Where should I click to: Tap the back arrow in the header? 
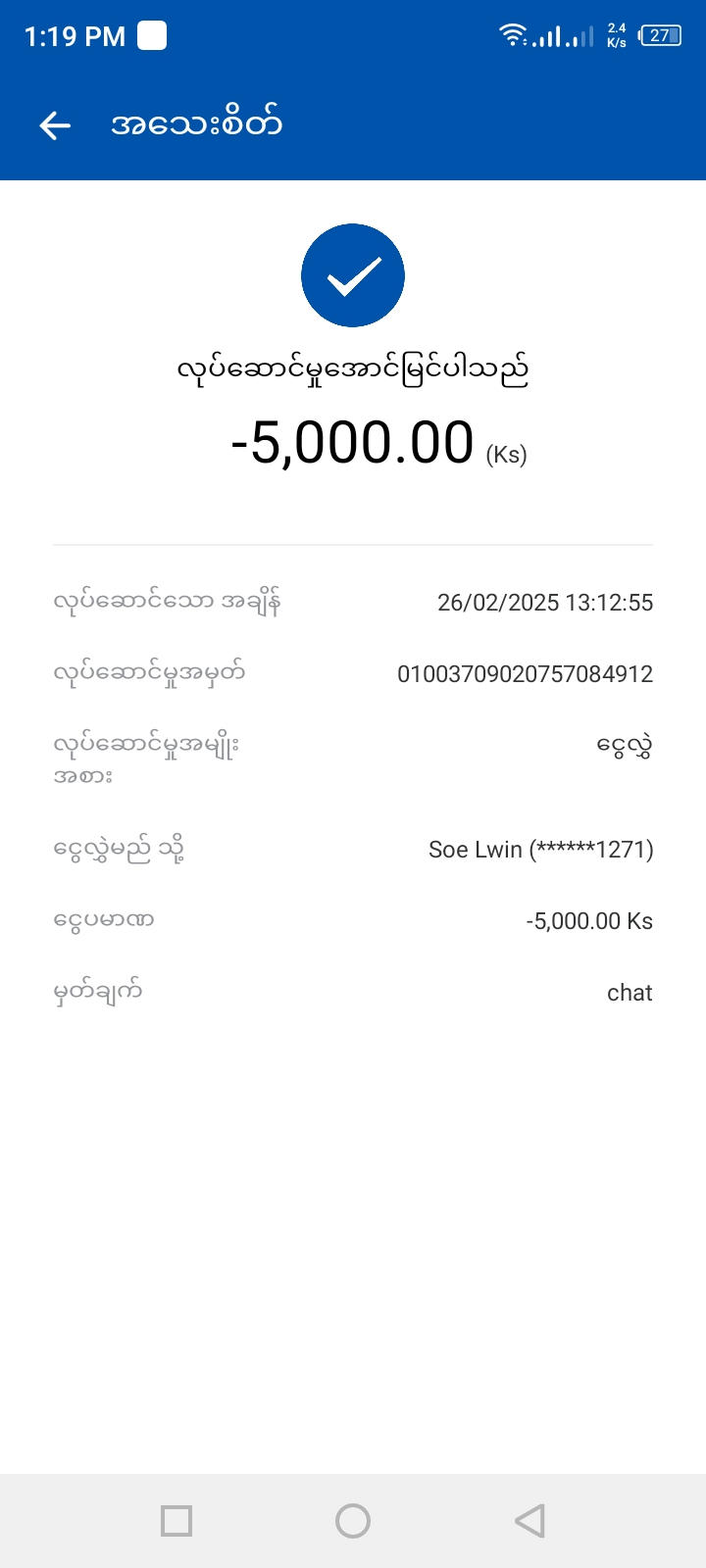[55, 124]
